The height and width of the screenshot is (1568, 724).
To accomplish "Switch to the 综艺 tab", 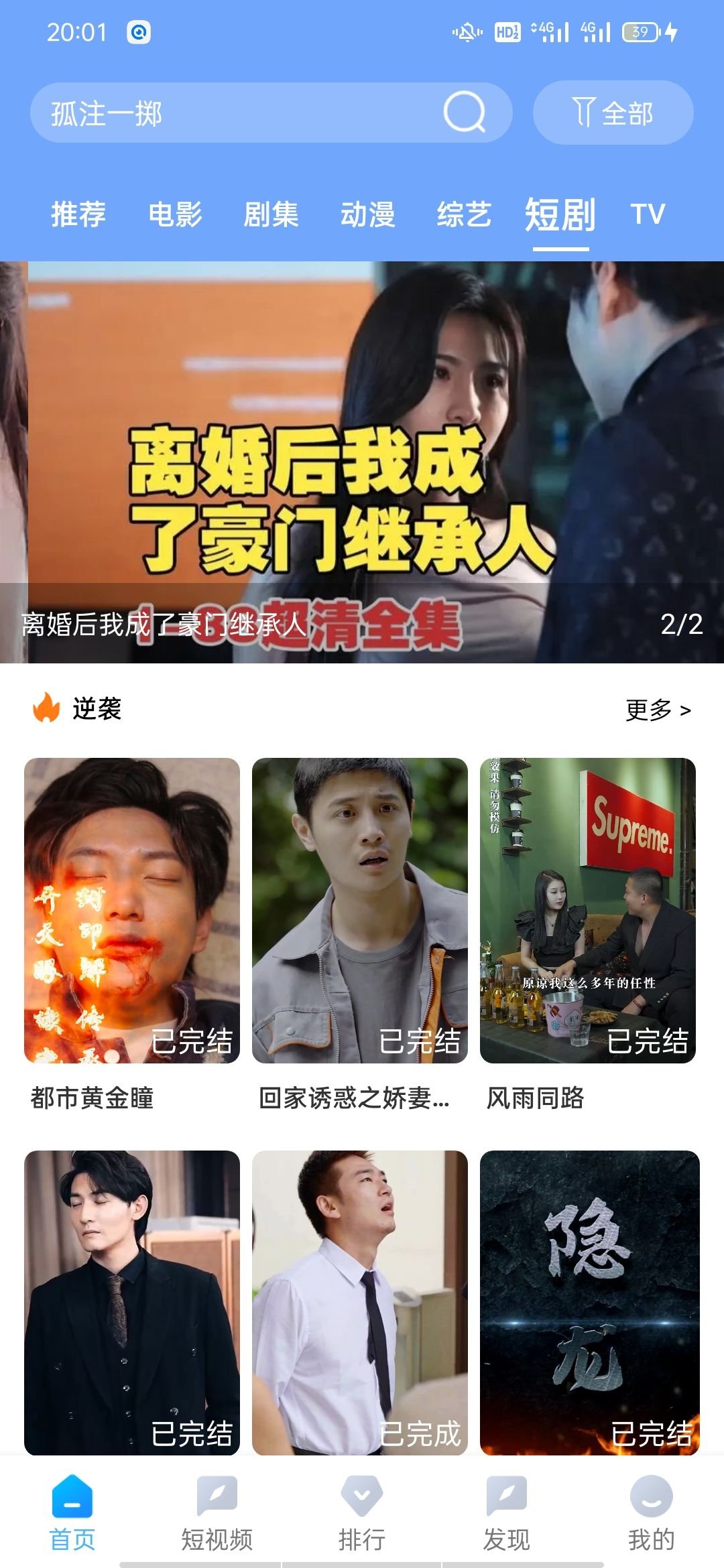I will click(464, 214).
